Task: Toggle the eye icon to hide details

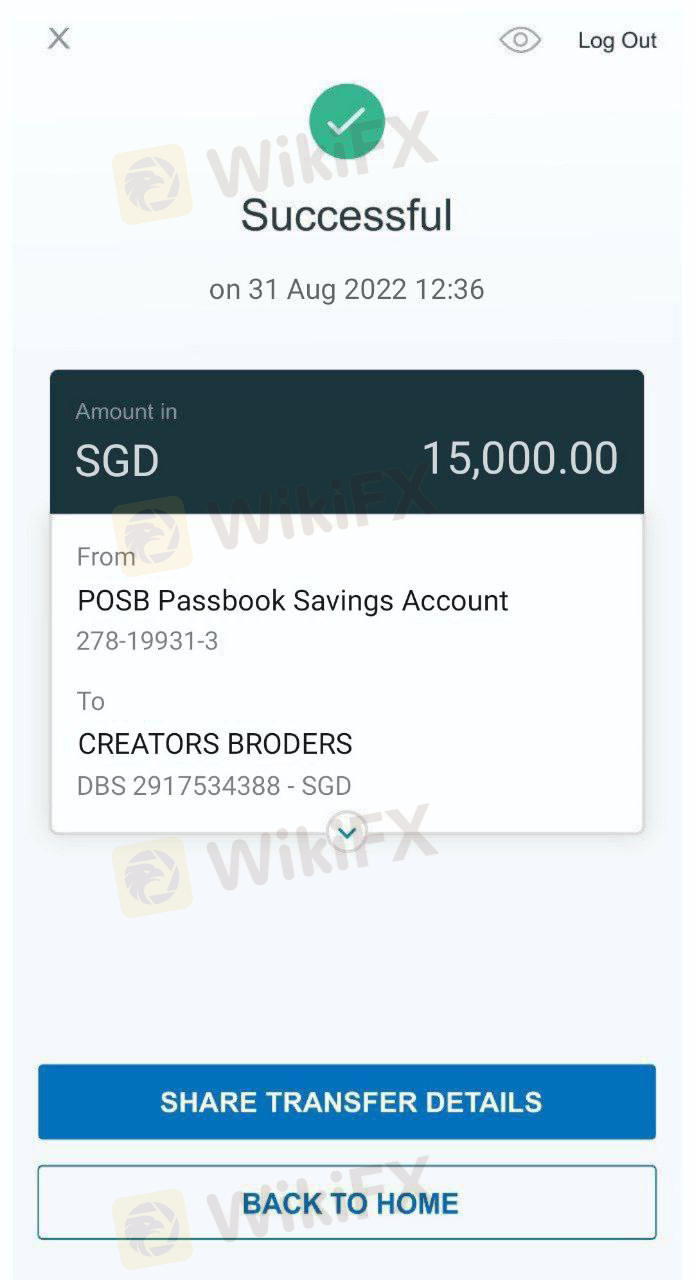Action: (520, 40)
